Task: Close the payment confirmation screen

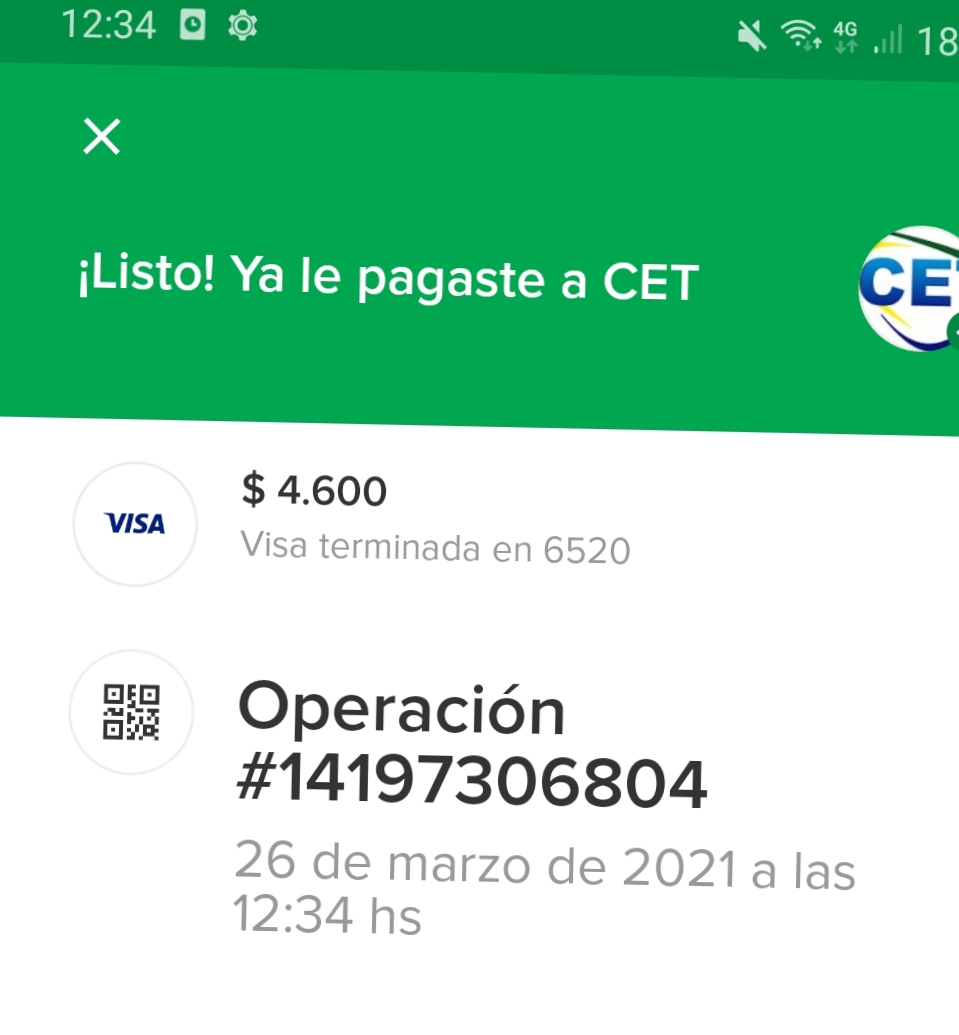Action: pos(101,136)
